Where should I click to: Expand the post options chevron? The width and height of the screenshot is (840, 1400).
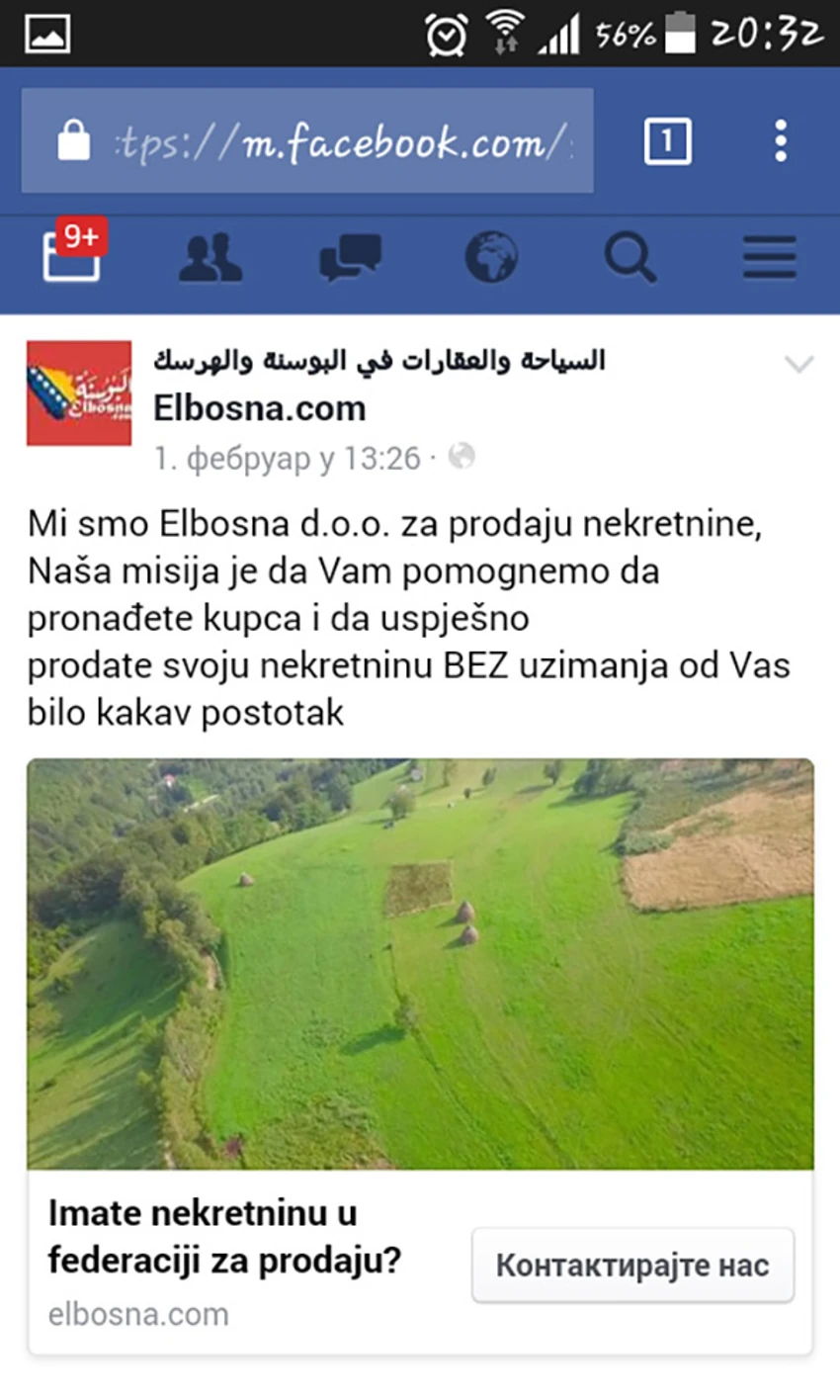[798, 365]
